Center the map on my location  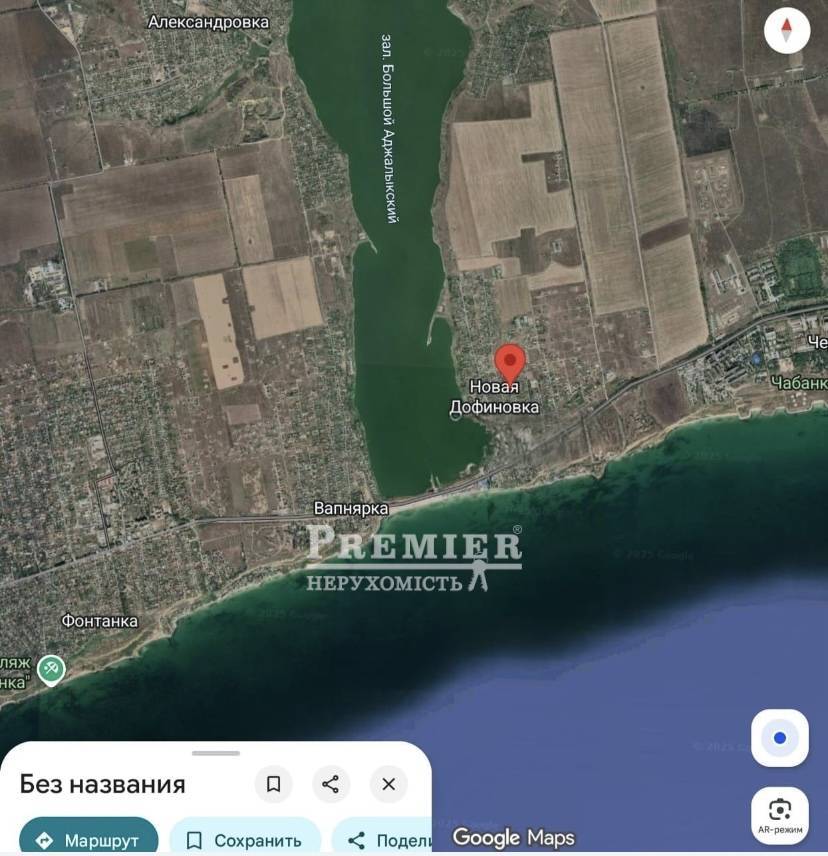[x=779, y=738]
